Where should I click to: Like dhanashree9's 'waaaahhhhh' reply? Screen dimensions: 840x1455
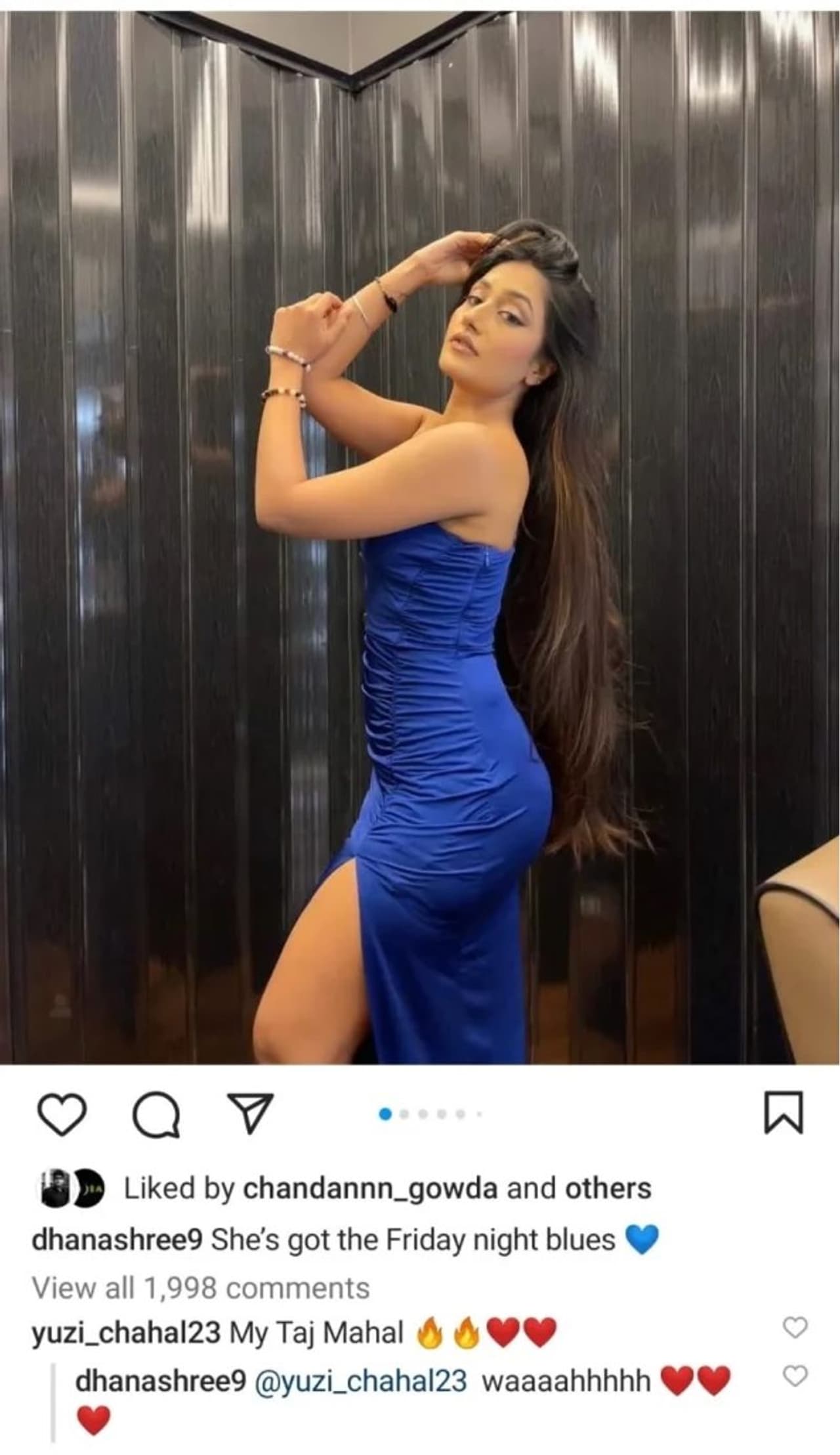pos(795,1376)
